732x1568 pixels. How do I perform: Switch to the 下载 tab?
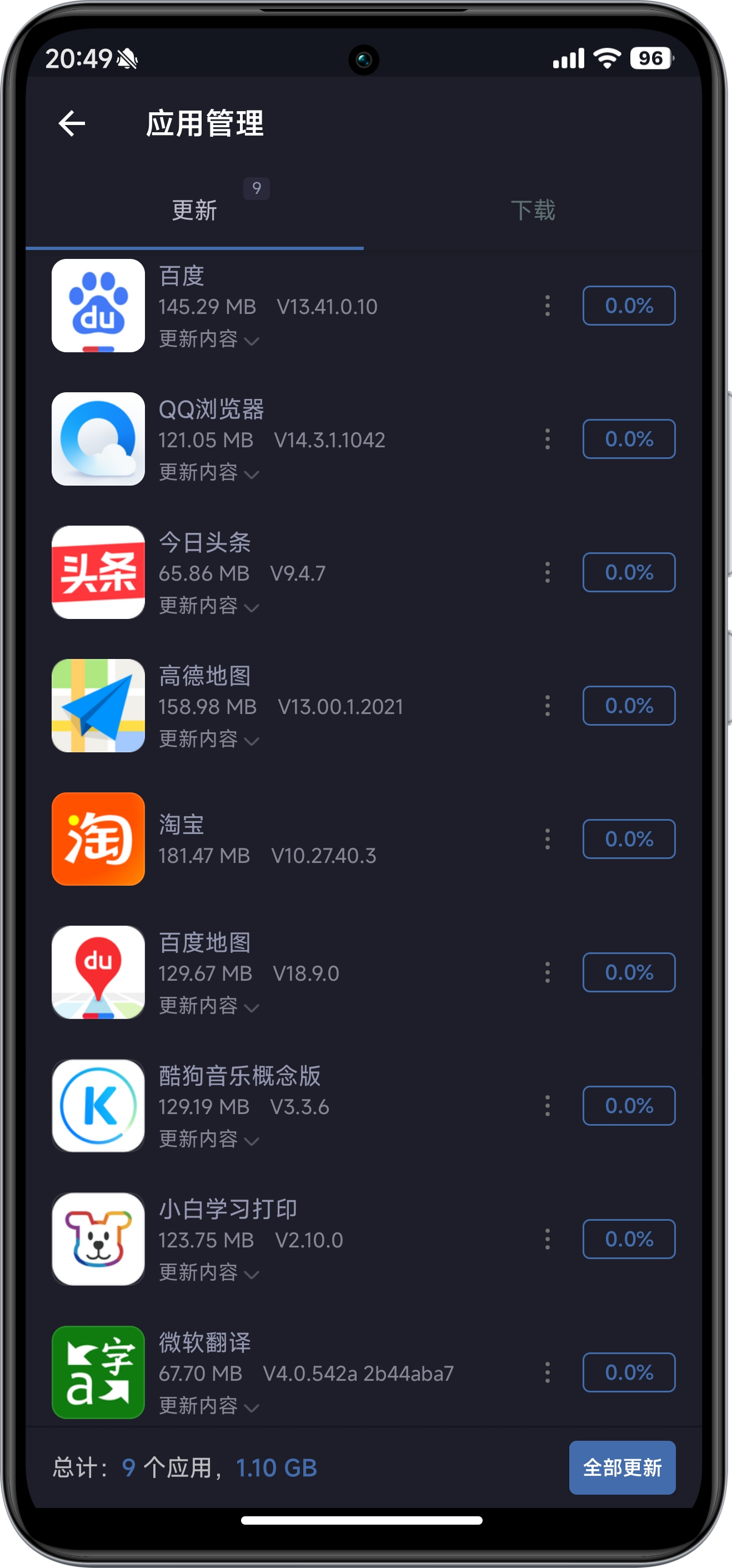click(533, 211)
